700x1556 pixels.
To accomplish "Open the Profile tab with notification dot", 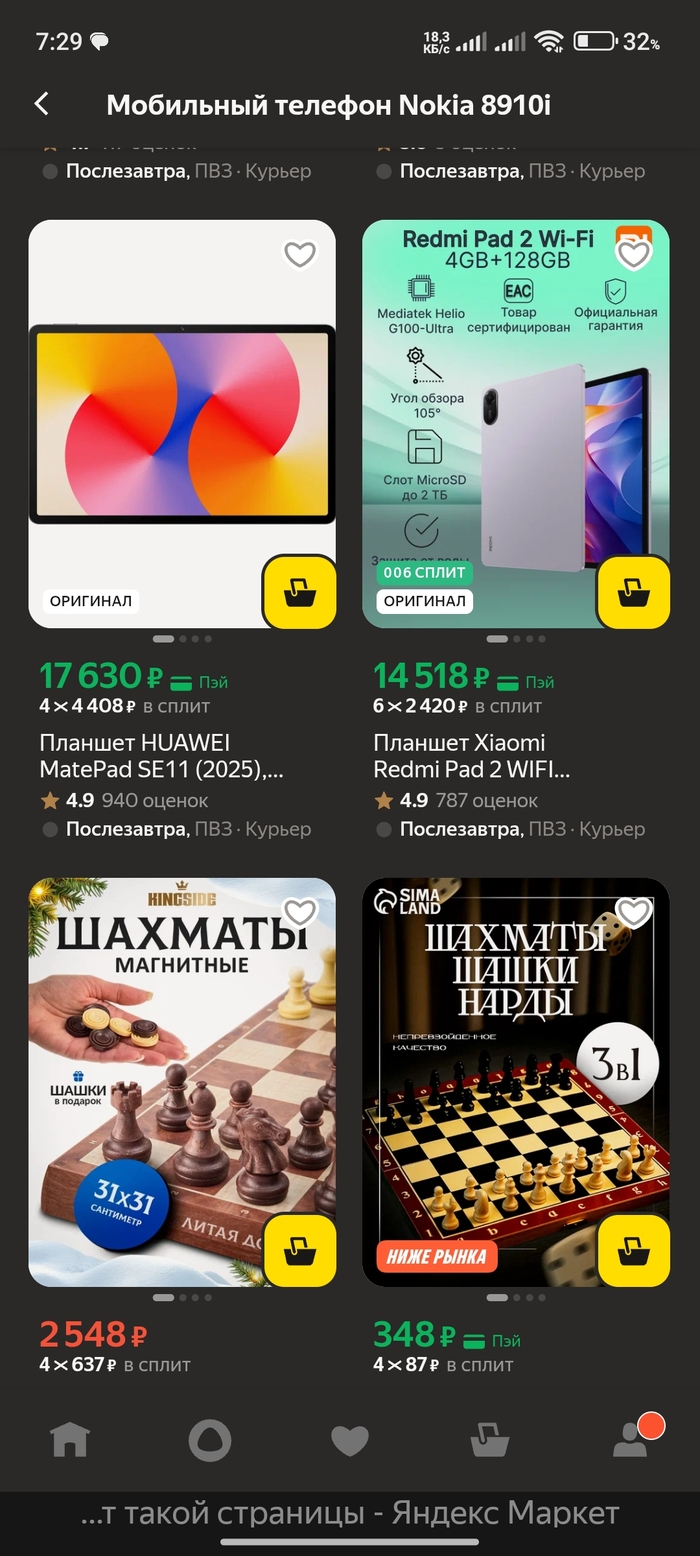I will [x=632, y=1440].
